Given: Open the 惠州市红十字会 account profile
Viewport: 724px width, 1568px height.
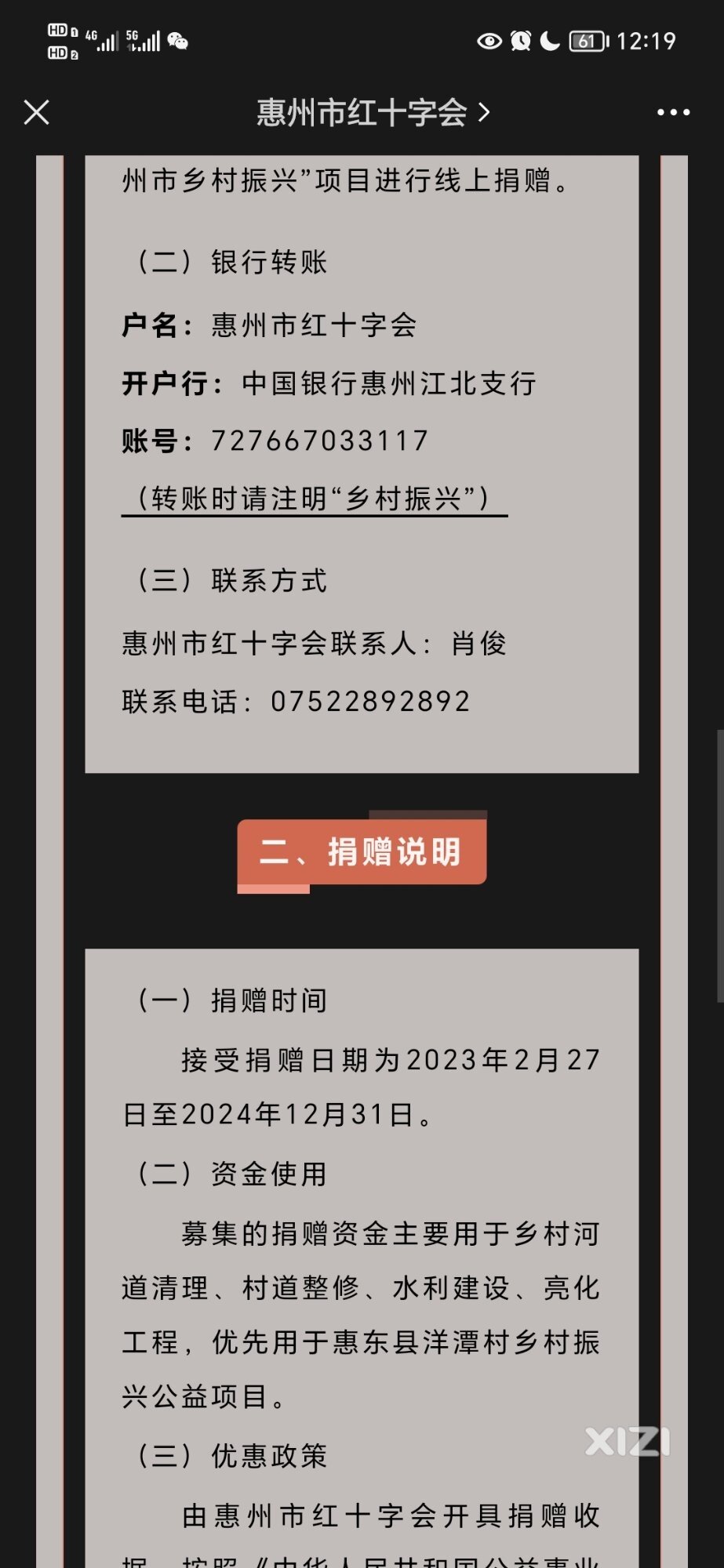Looking at the screenshot, I should click(372, 113).
